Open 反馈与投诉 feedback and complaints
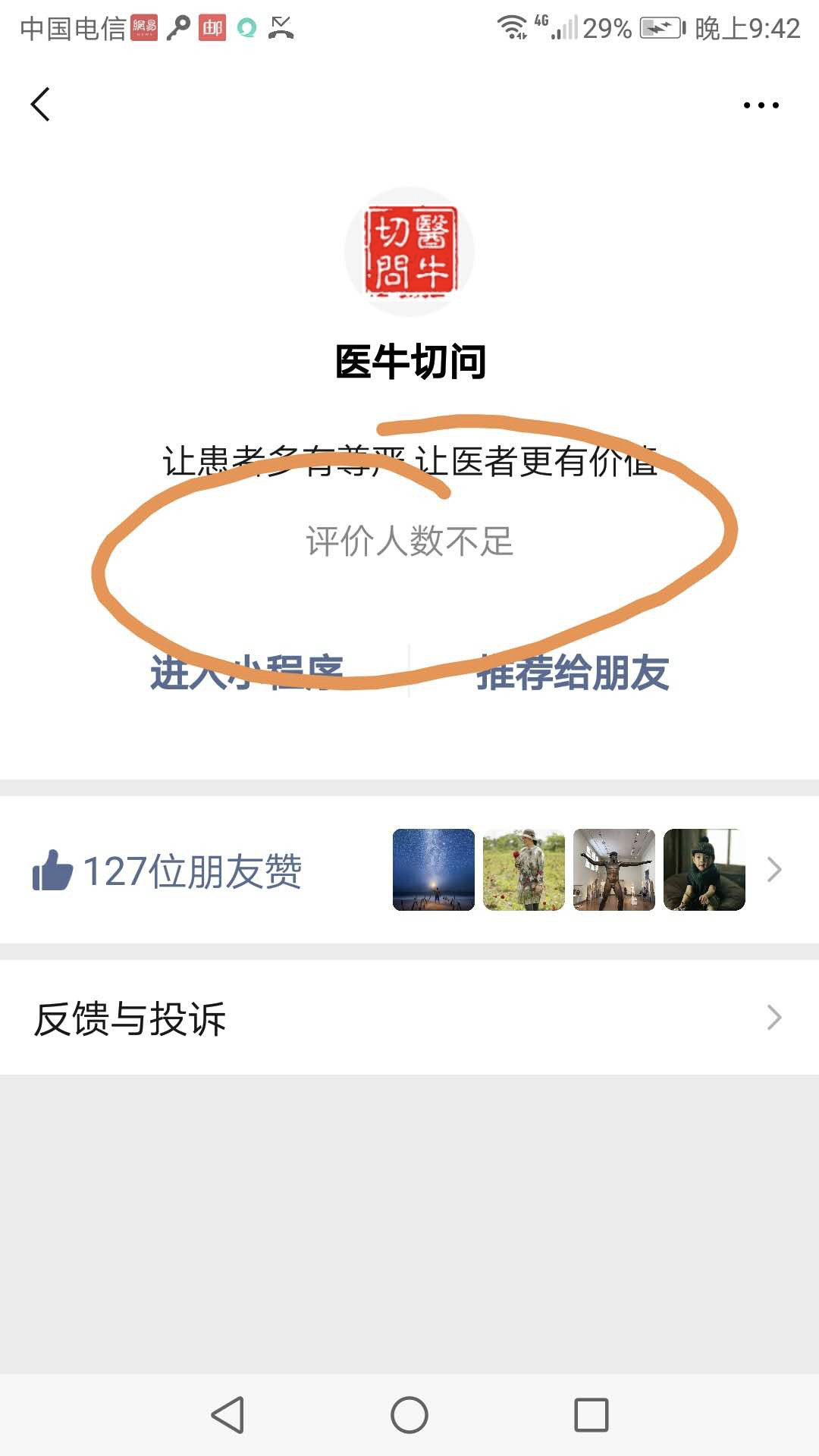 click(x=409, y=1018)
